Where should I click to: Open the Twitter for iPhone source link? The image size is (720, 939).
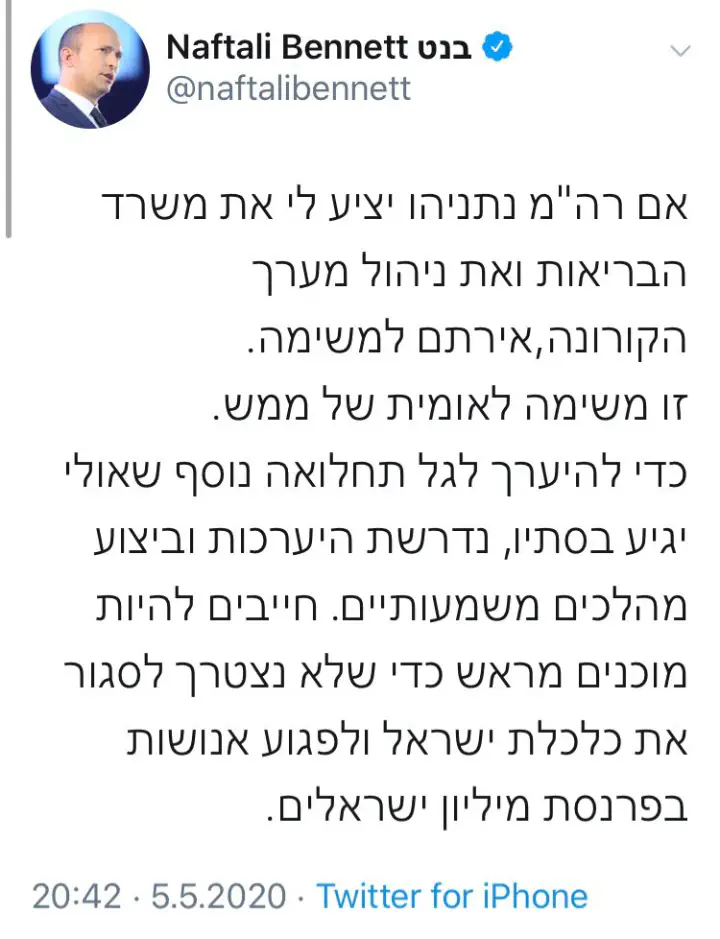(452, 895)
